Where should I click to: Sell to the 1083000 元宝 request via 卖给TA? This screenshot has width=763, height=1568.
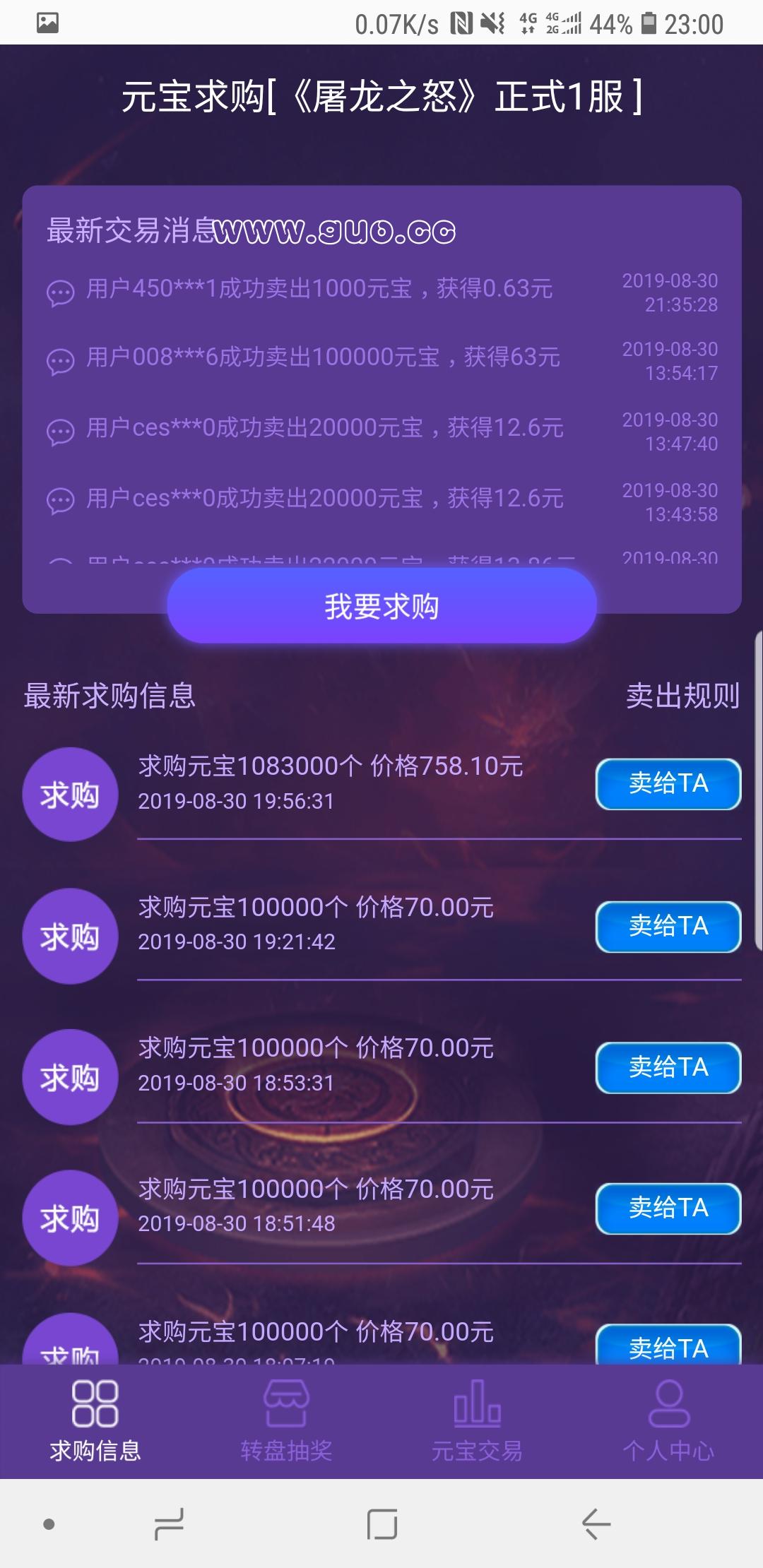tap(668, 784)
